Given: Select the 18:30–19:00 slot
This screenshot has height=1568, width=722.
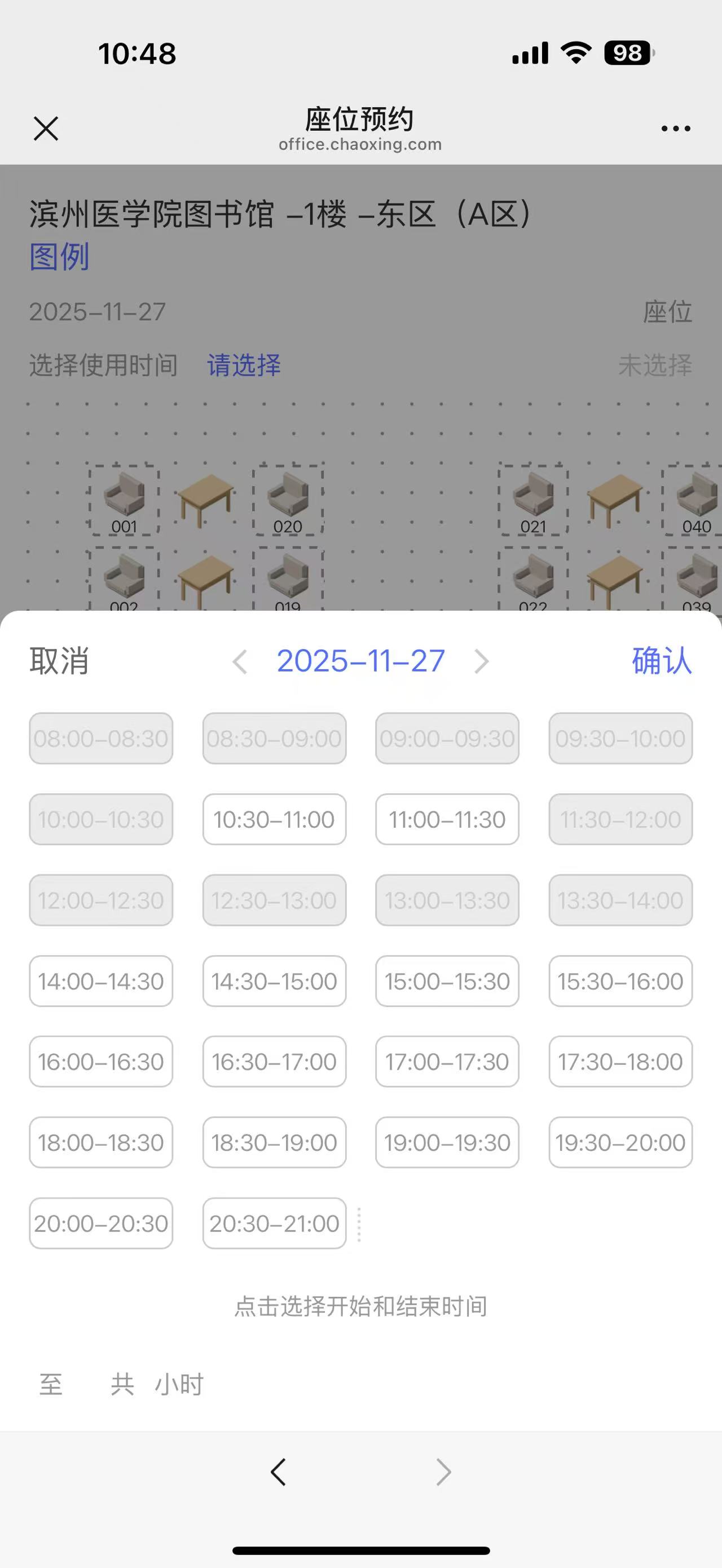Looking at the screenshot, I should click(x=274, y=1142).
